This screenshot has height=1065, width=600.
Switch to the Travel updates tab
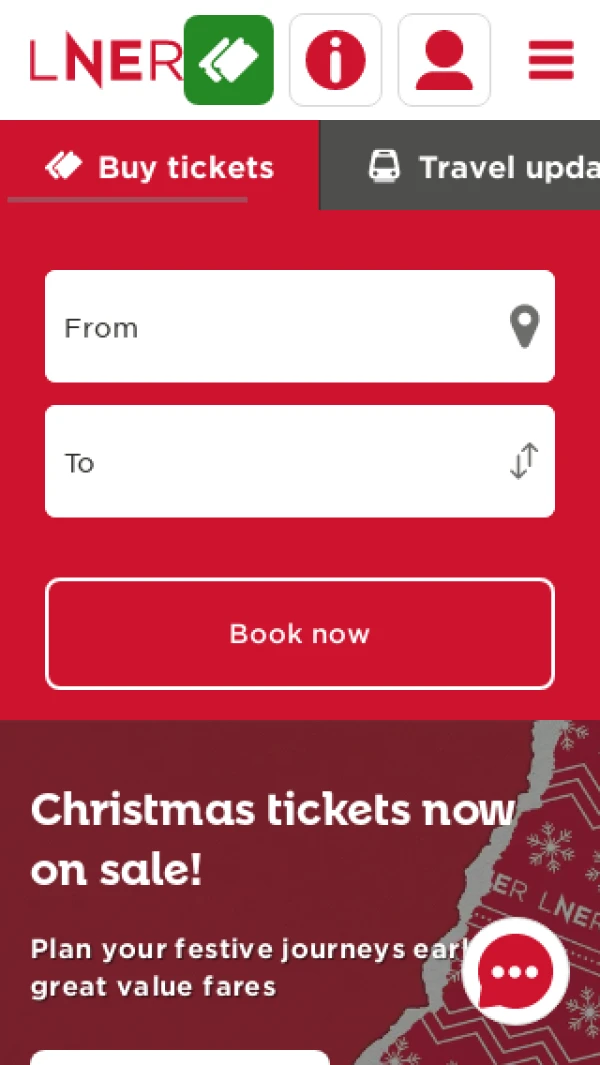(480, 167)
